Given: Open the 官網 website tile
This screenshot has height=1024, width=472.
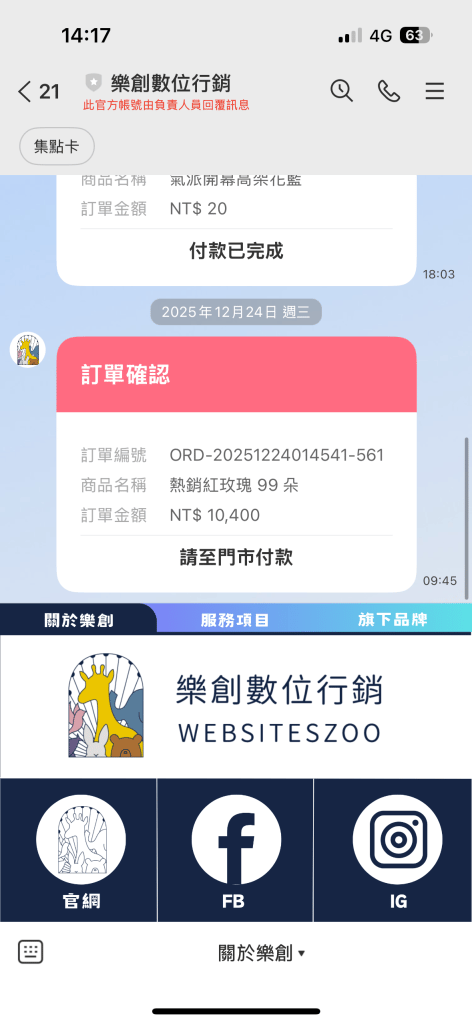Looking at the screenshot, I should click(x=78, y=850).
